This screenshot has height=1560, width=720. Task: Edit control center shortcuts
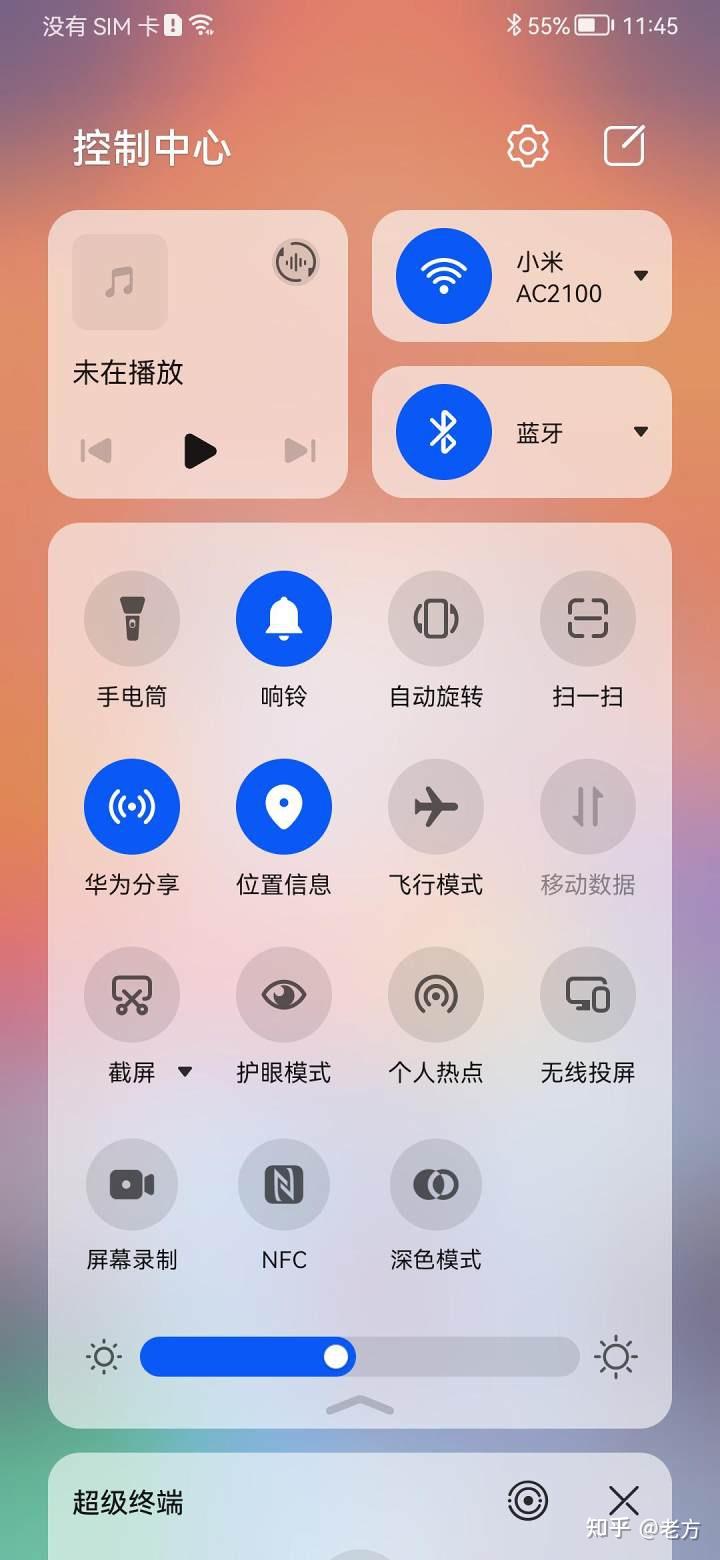pyautogui.click(x=625, y=147)
